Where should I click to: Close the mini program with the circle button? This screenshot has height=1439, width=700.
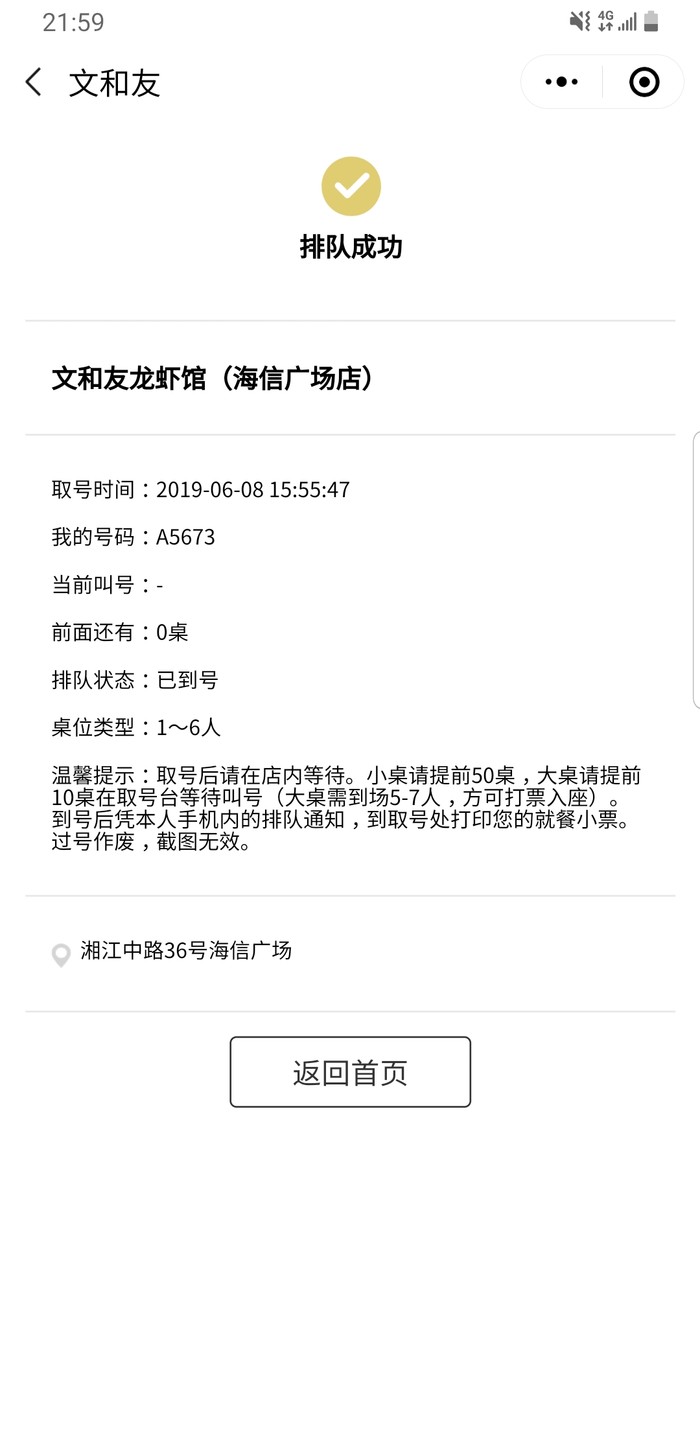click(644, 82)
